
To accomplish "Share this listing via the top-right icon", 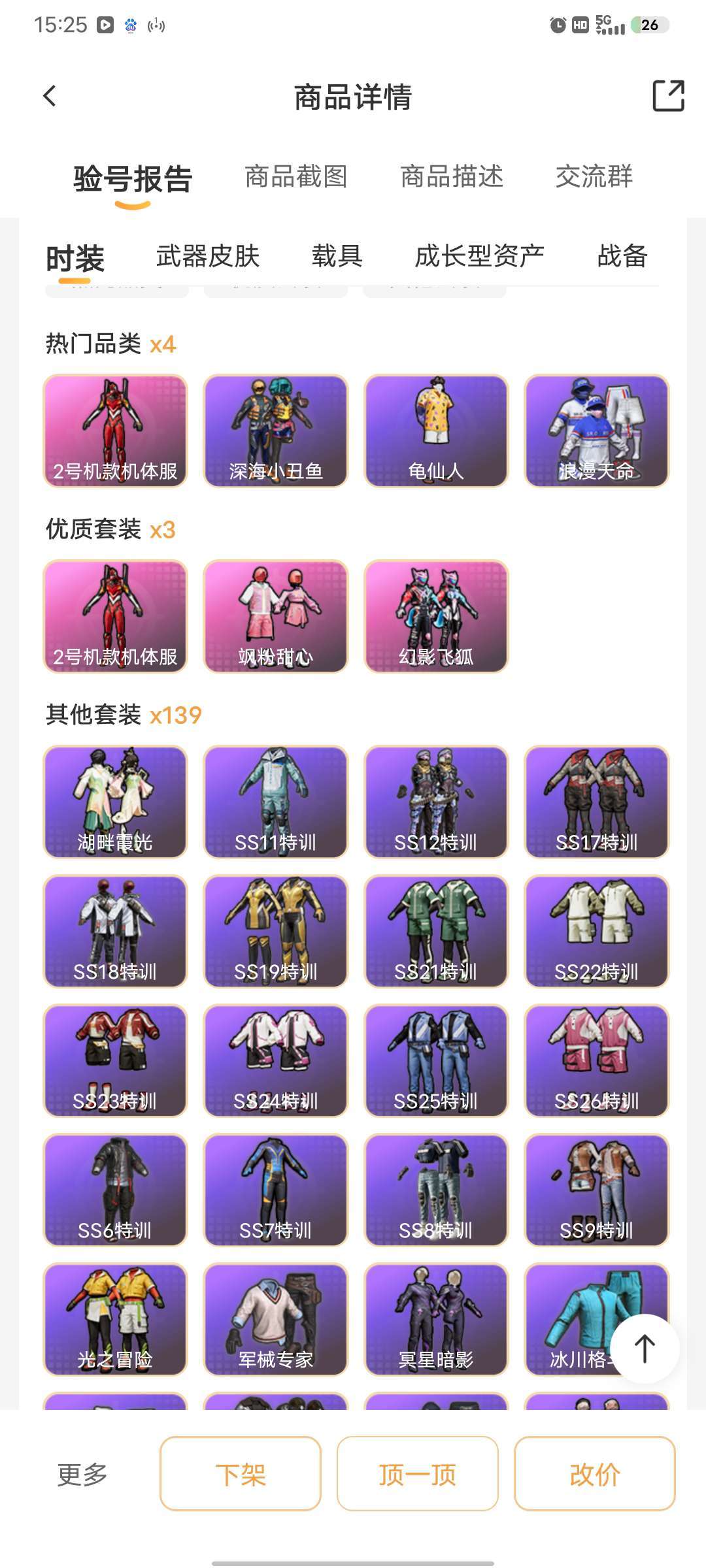I will click(668, 96).
